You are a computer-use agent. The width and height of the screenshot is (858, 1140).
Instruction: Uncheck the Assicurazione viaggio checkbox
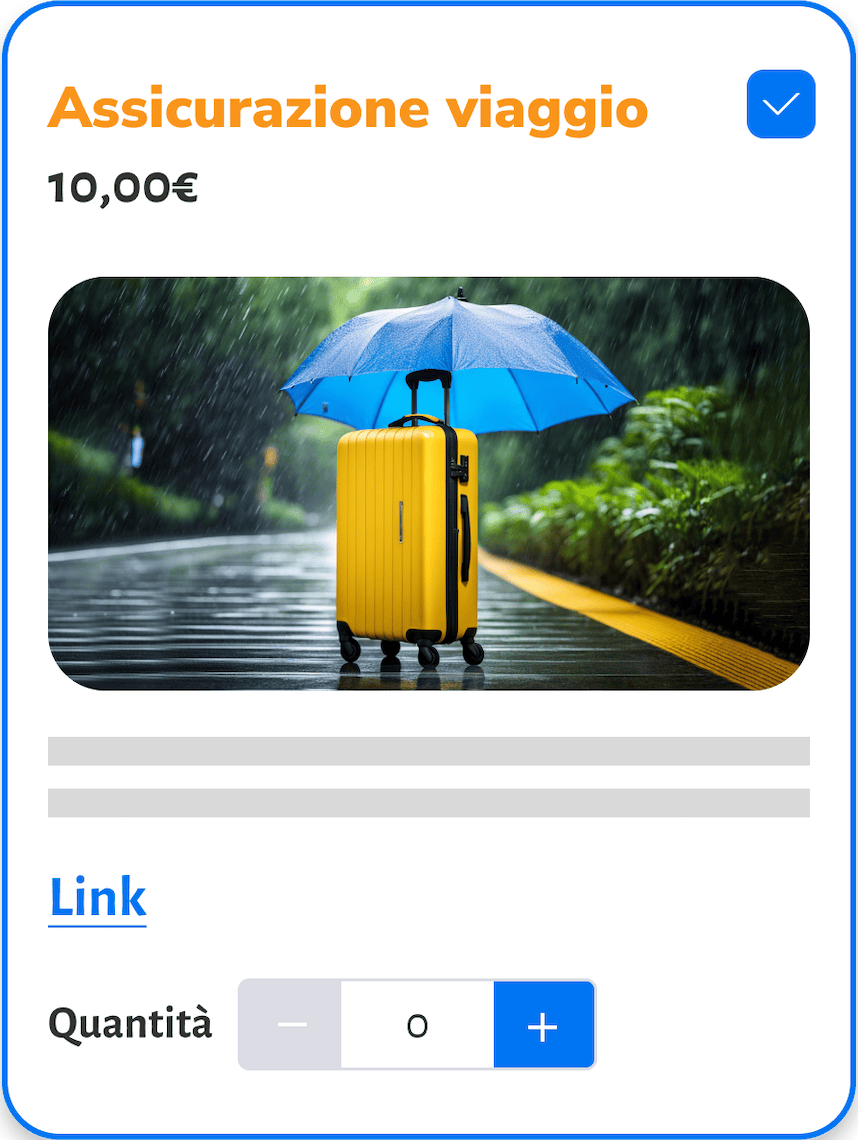781,104
